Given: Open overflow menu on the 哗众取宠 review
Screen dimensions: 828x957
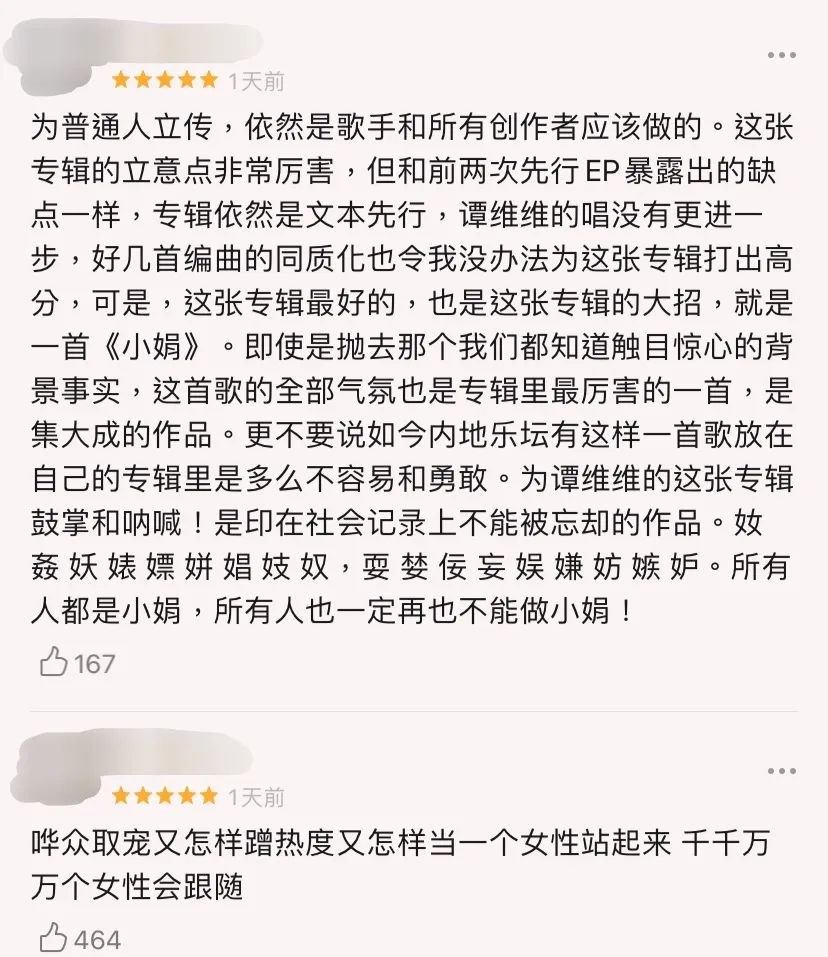Looking at the screenshot, I should pyautogui.click(x=781, y=771).
